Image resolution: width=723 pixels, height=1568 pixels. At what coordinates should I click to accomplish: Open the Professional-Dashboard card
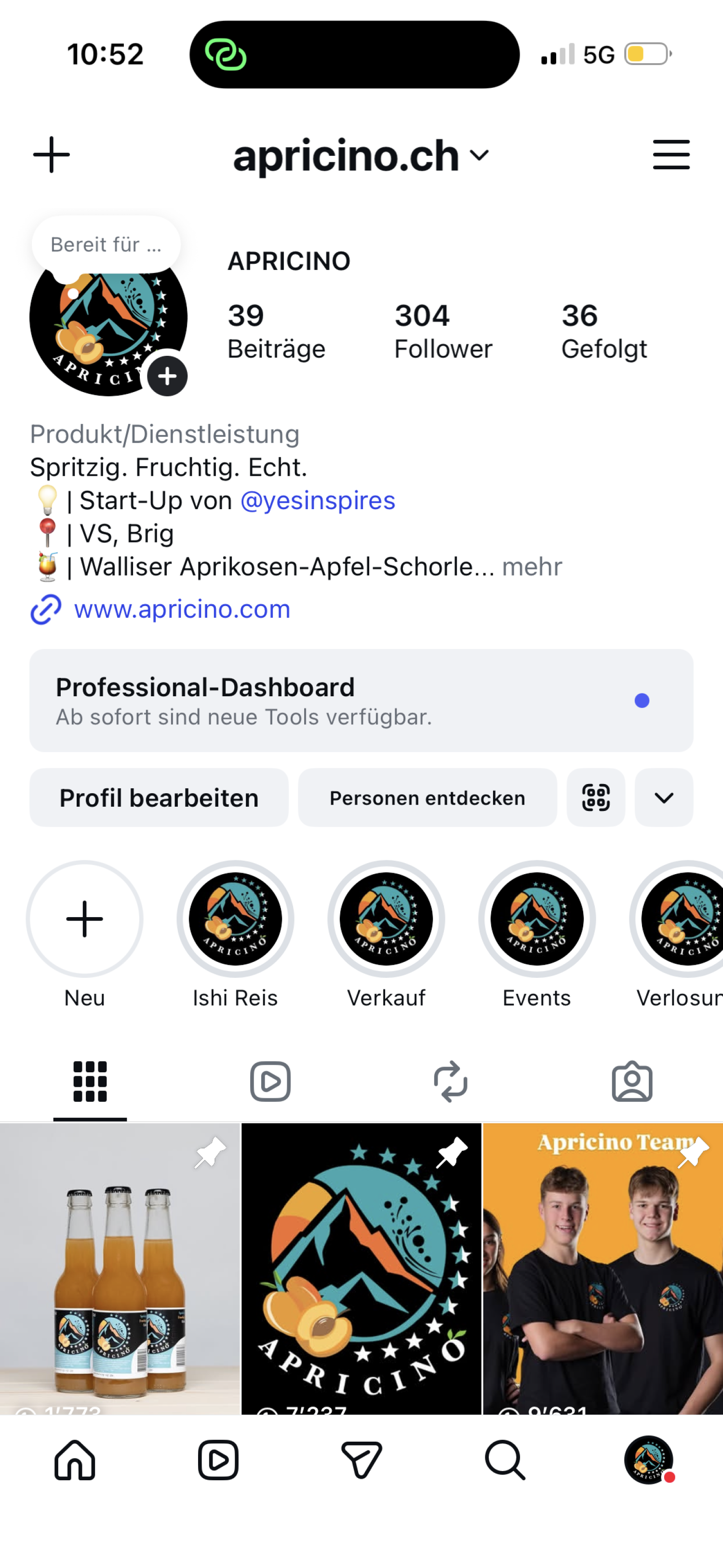coord(361,701)
